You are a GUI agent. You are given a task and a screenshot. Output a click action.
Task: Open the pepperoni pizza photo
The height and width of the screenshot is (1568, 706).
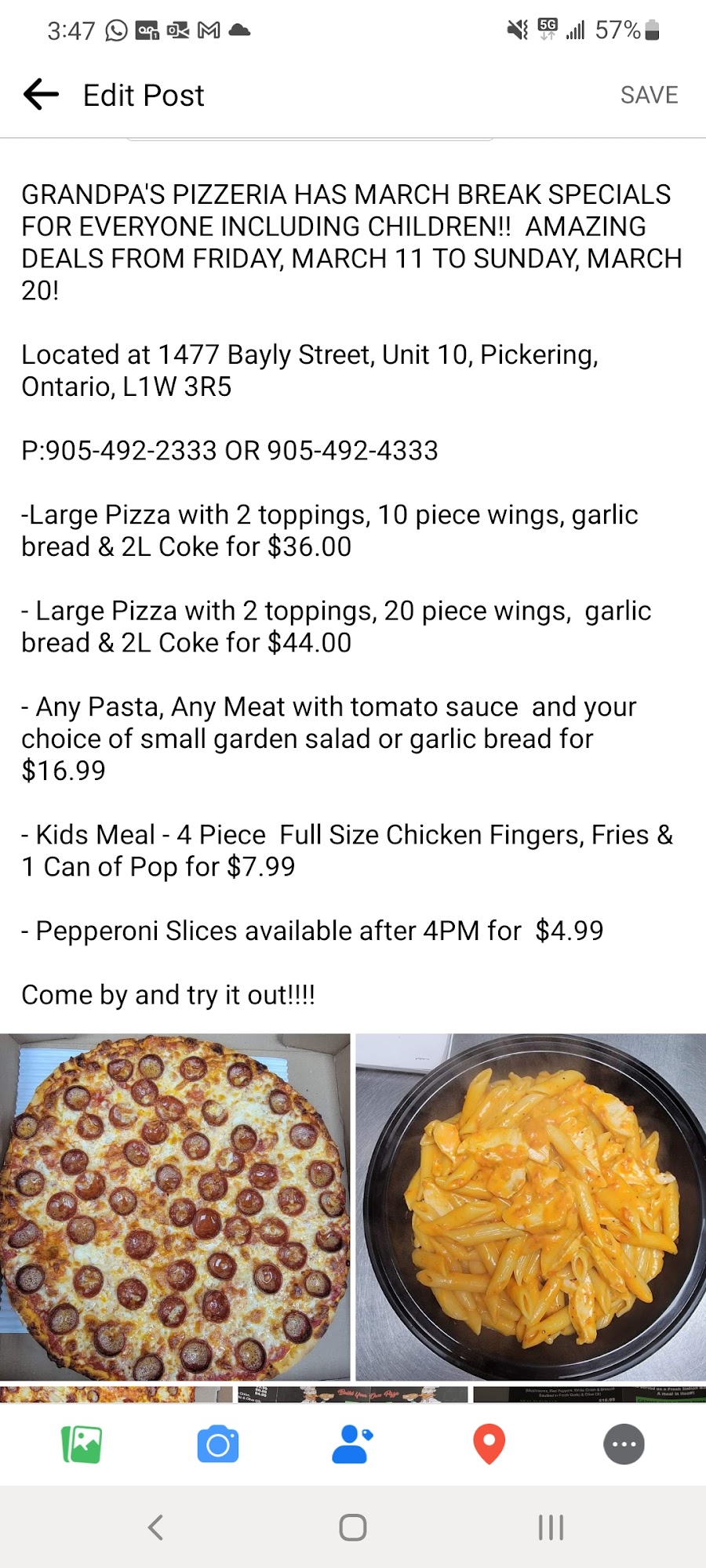tap(175, 1207)
